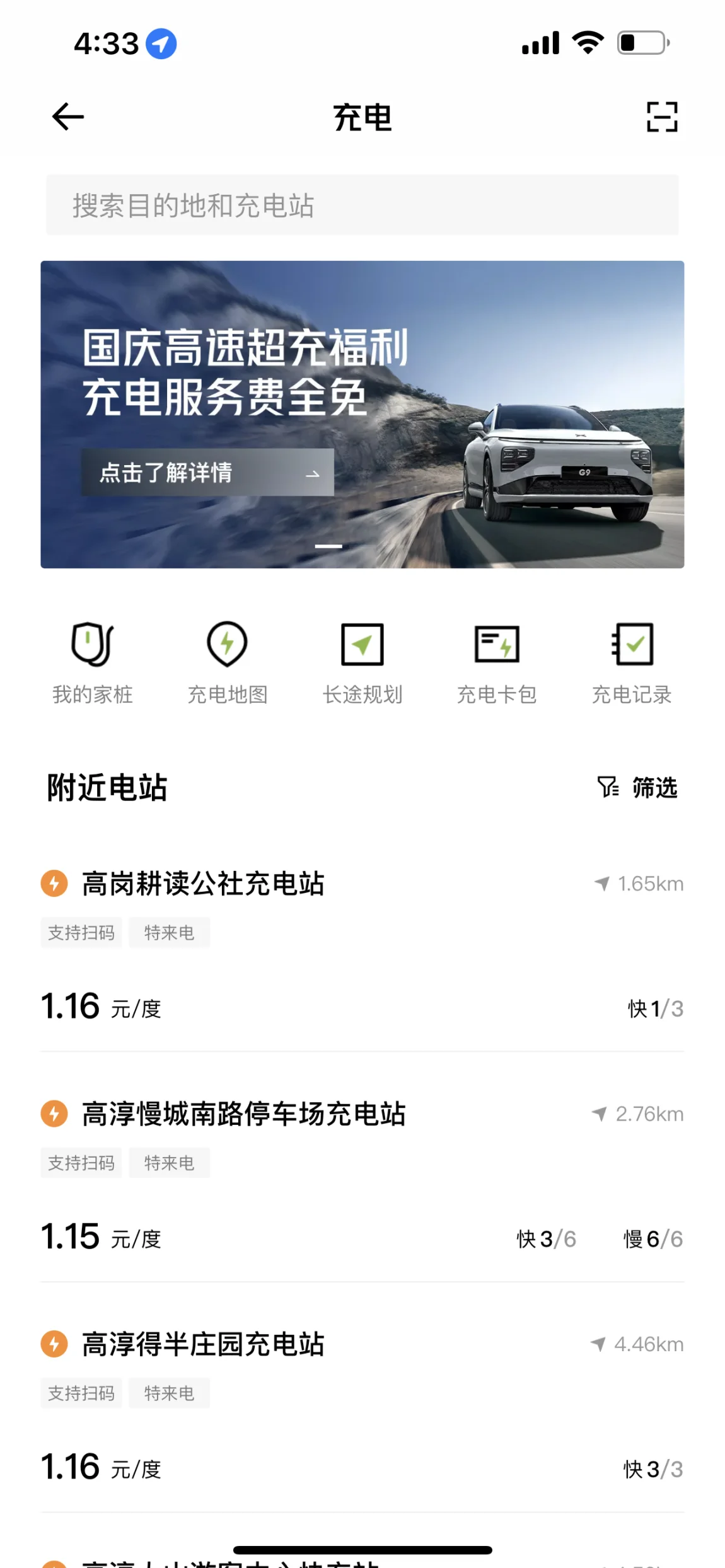Open 我的家桩 shortcut
725x1568 pixels.
point(93,662)
